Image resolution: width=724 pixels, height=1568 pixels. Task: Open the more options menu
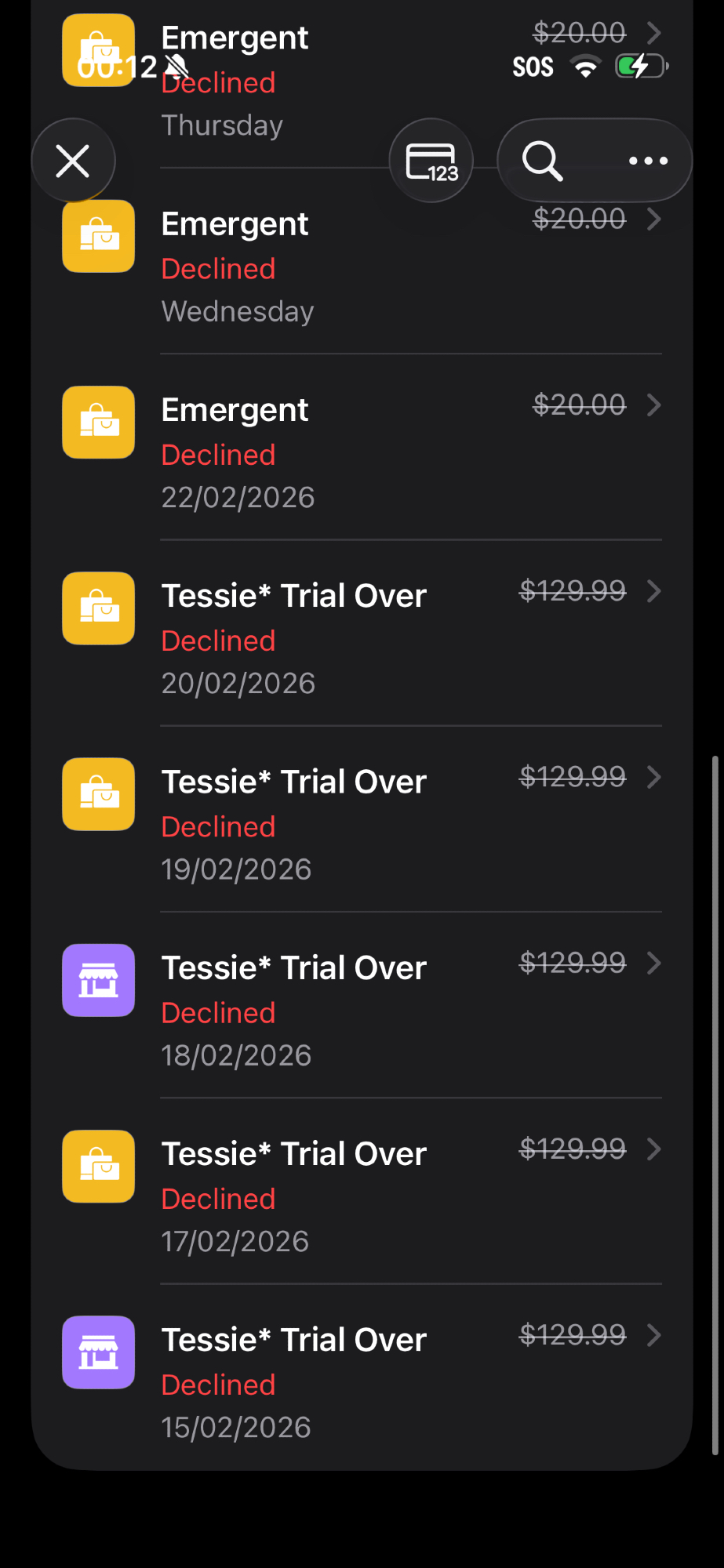click(648, 161)
